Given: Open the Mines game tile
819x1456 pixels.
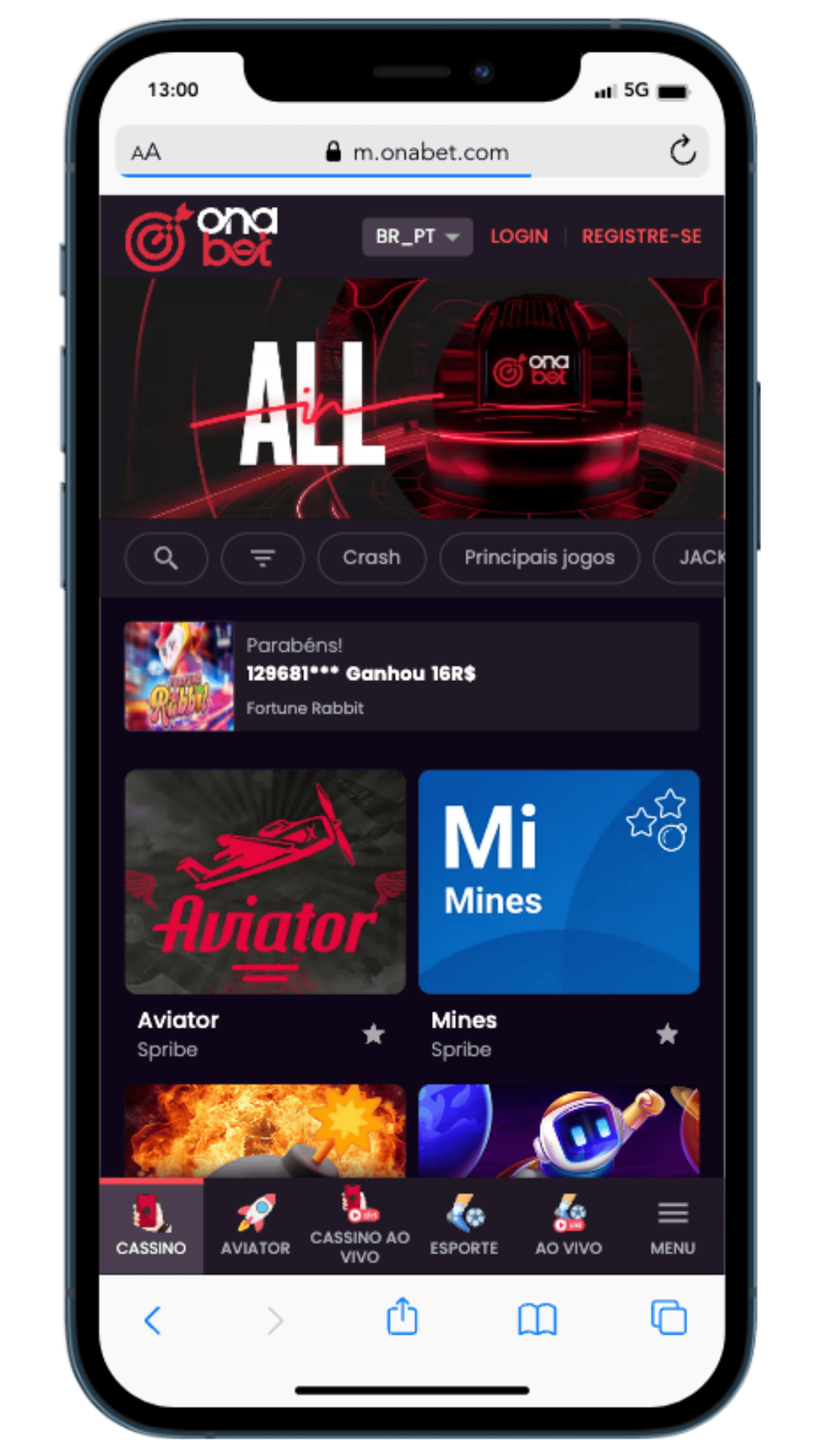Looking at the screenshot, I should [x=558, y=881].
